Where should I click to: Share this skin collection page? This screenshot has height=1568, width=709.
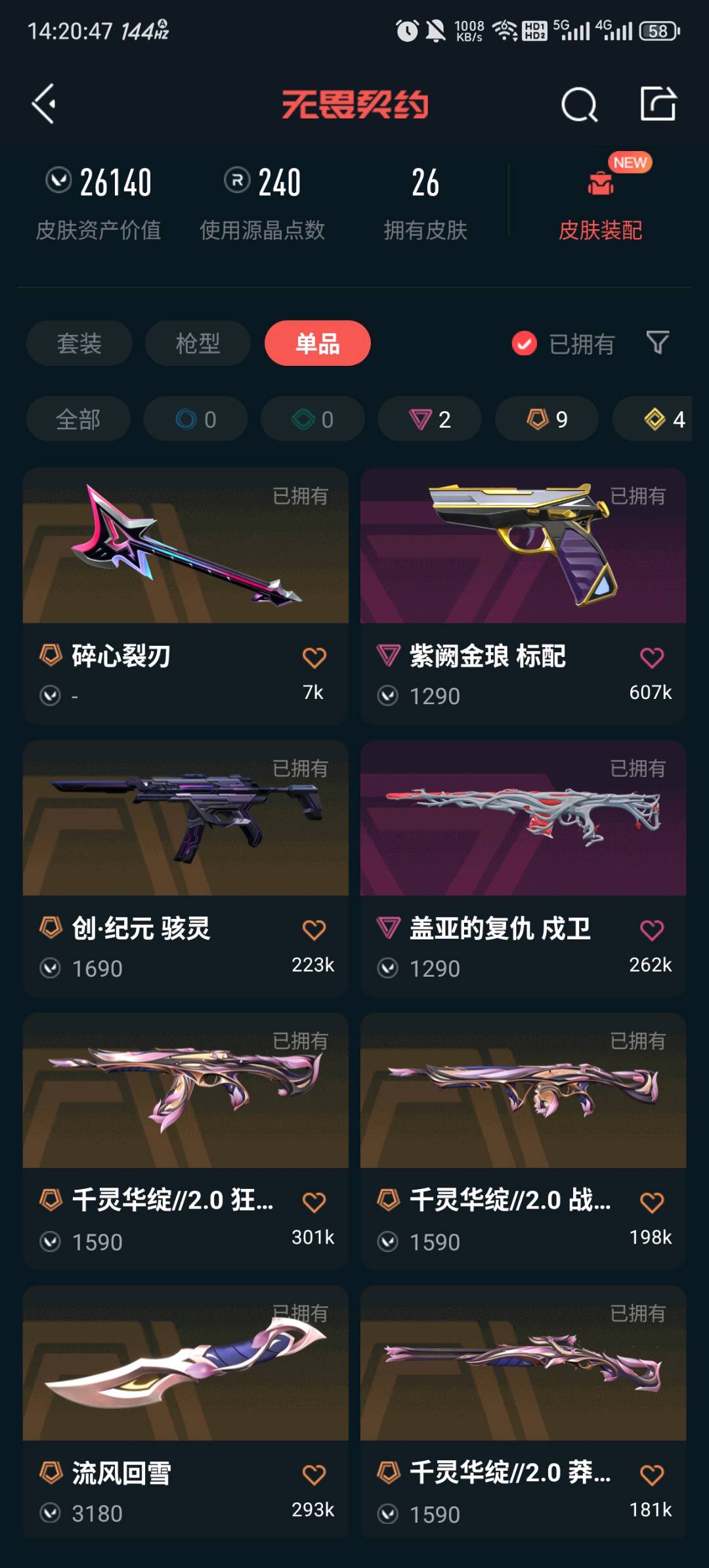tap(658, 104)
